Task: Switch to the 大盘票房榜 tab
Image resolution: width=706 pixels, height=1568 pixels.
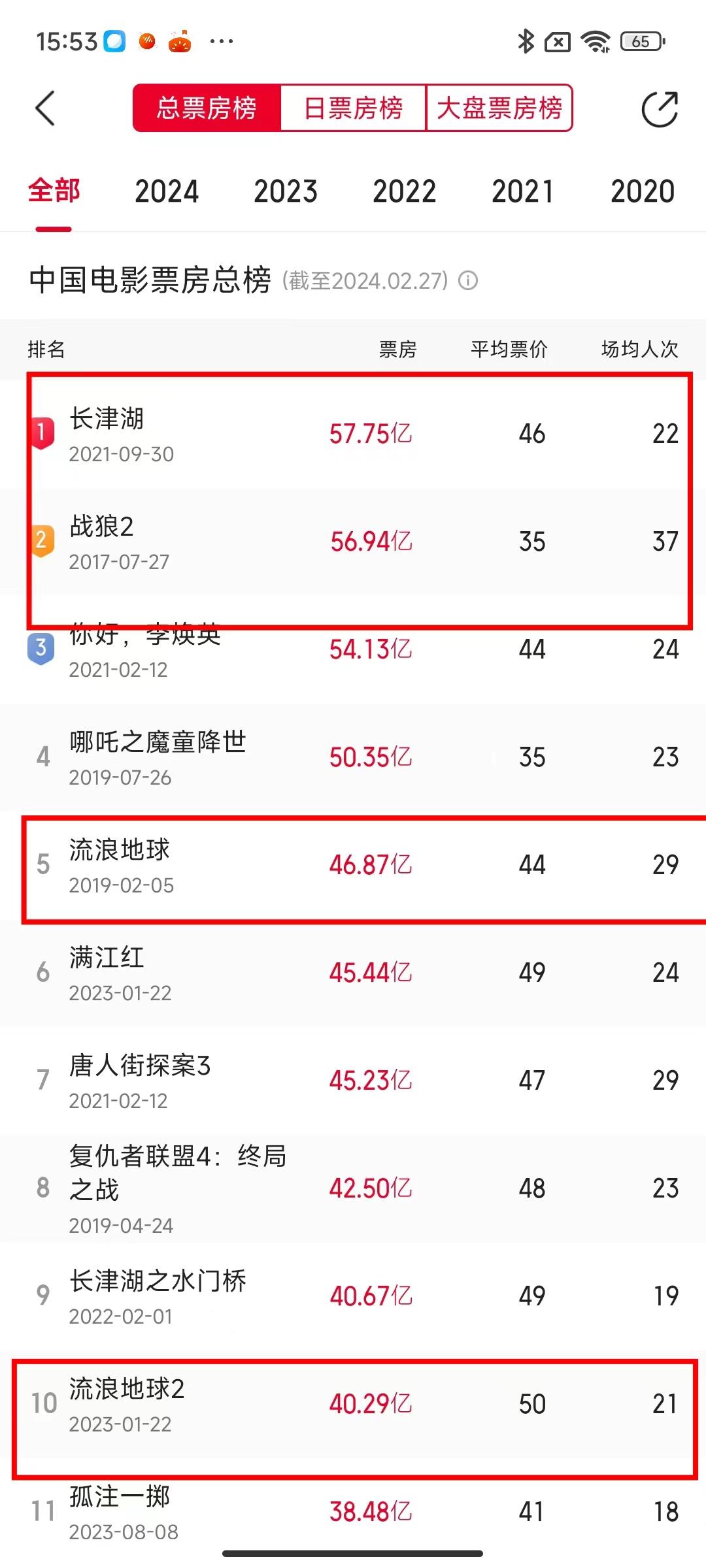Action: [x=500, y=108]
